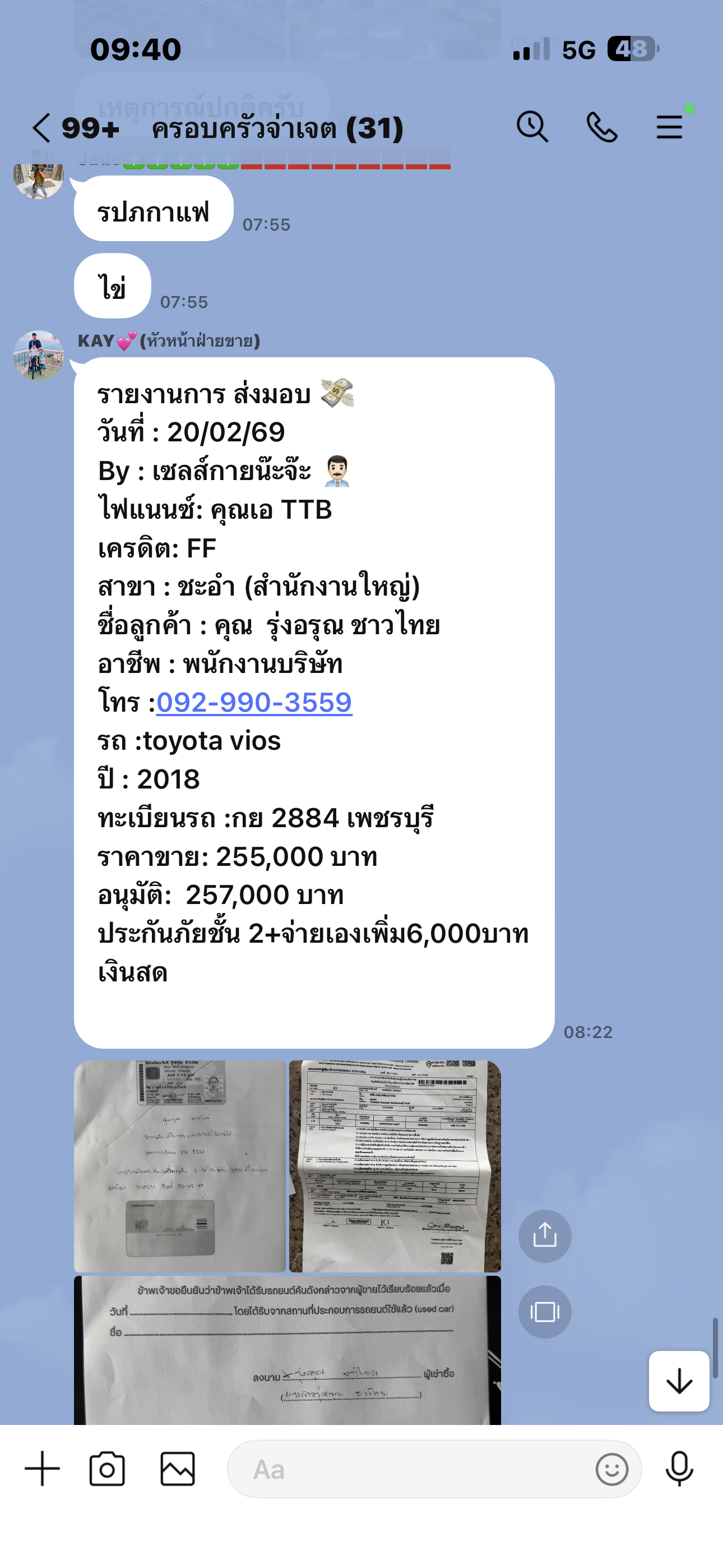The image size is (723, 1568).
Task: Open the plus attachment menu
Action: [42, 1469]
